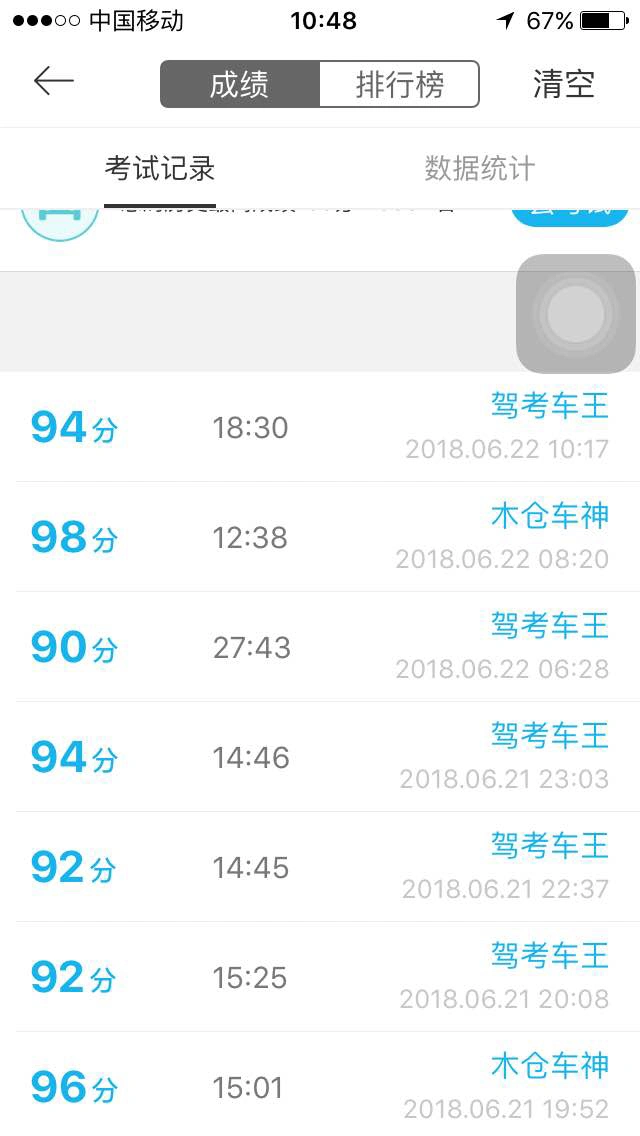Image resolution: width=640 pixels, height=1136 pixels.
Task: Open the 96分 record from 2018.06.21 19:52
Action: point(320,1085)
